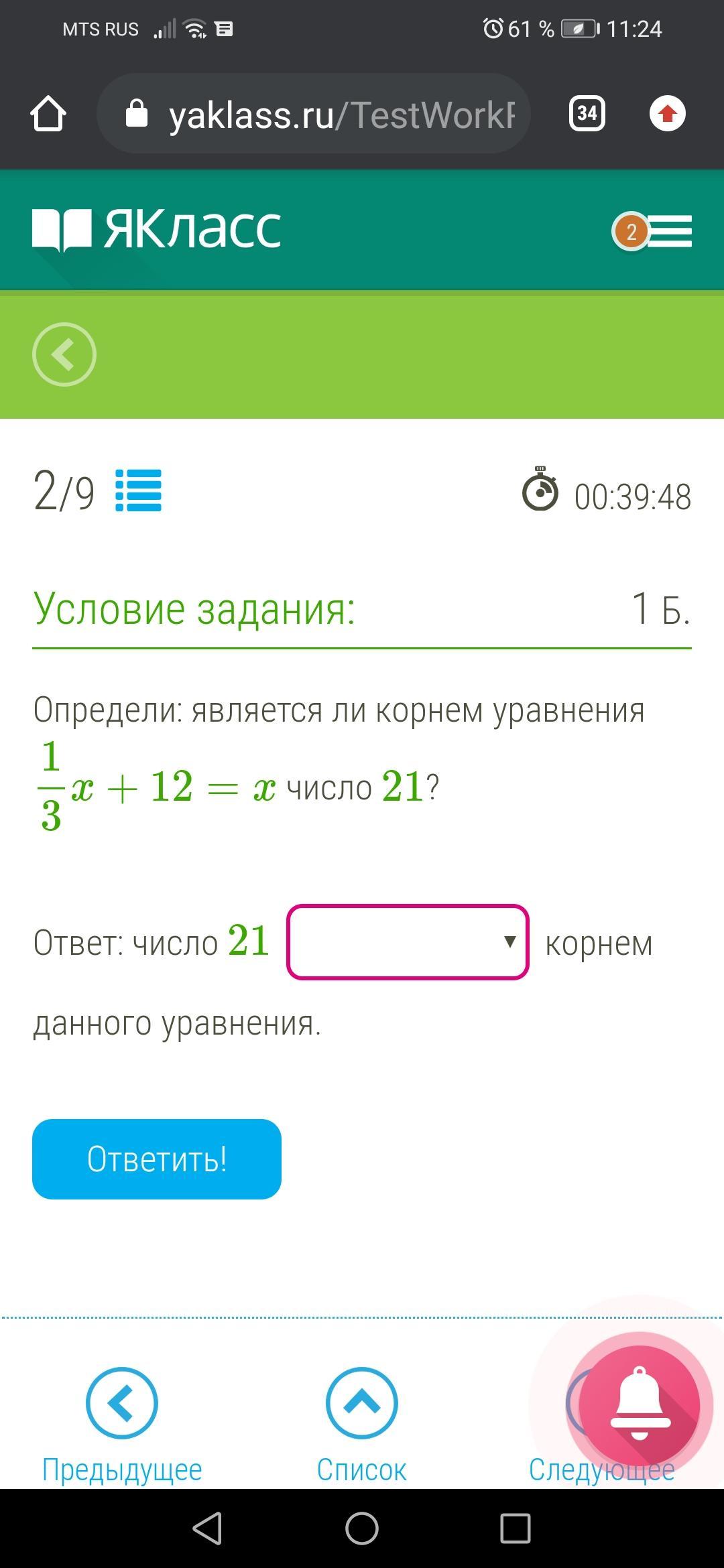The height and width of the screenshot is (1568, 724).
Task: Open the Список of tasks
Action: pyautogui.click(x=361, y=1422)
